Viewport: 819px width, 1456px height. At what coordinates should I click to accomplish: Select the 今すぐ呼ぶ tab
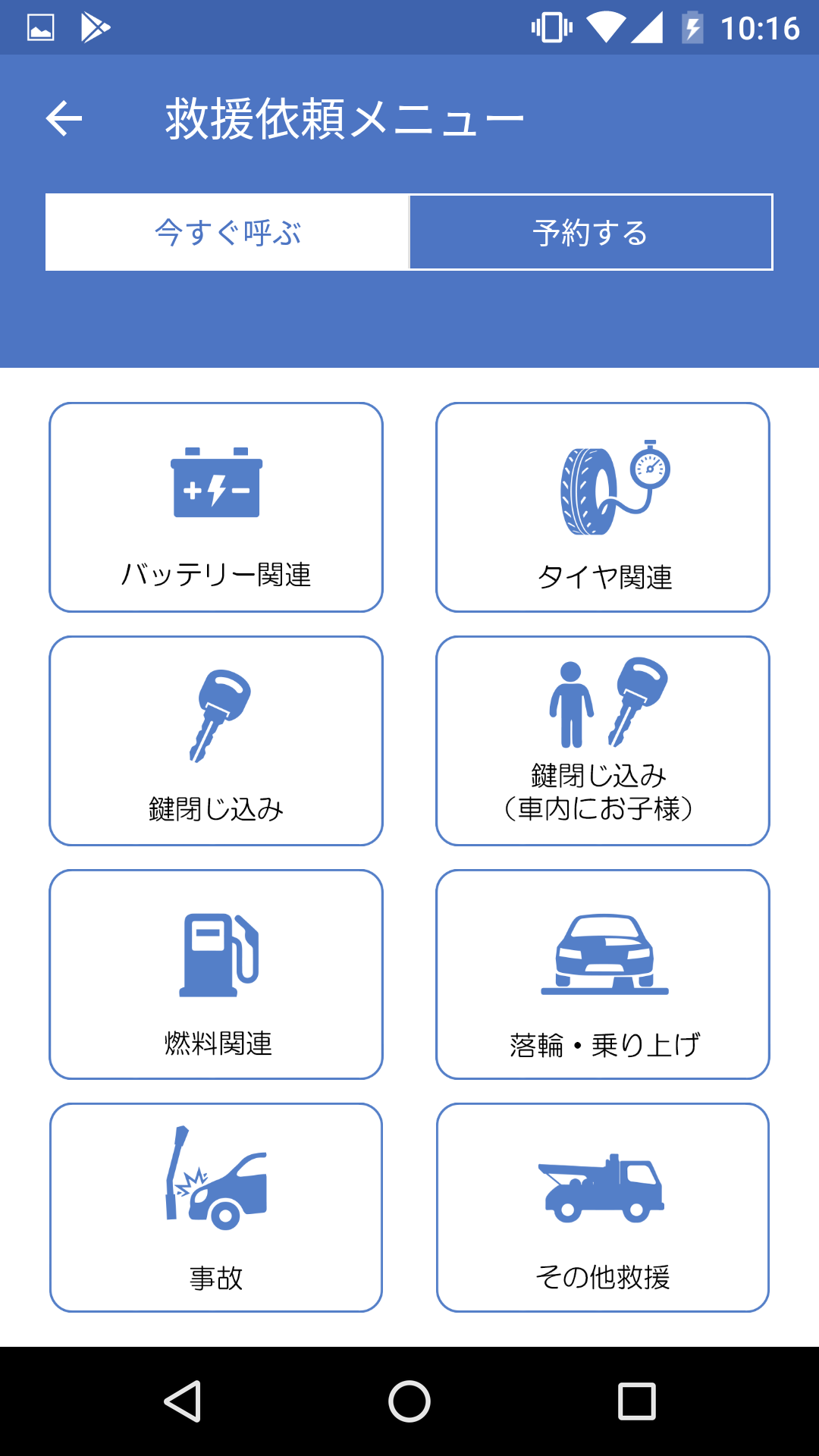(x=227, y=232)
